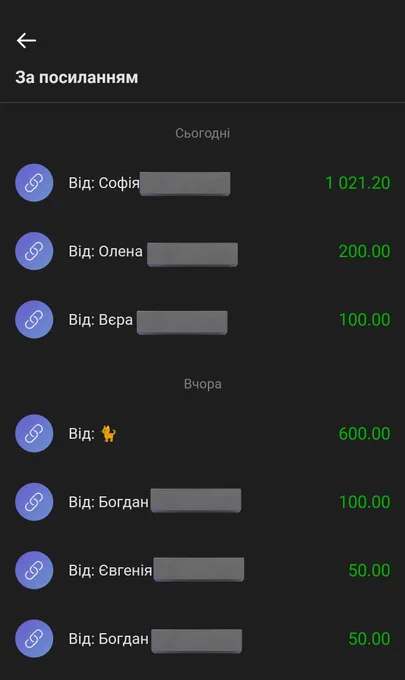View Богдан's 50.00 transfer details
Image resolution: width=405 pixels, height=680 pixels.
click(x=202, y=639)
